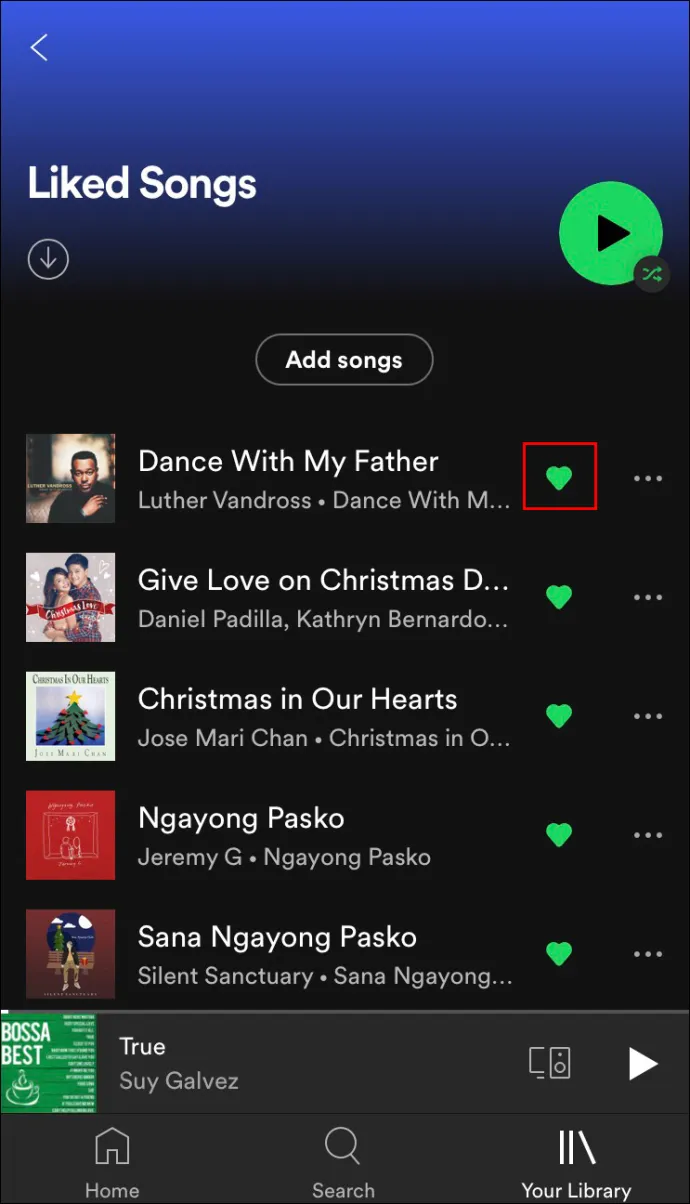Tap the Add songs button

pyautogui.click(x=344, y=360)
